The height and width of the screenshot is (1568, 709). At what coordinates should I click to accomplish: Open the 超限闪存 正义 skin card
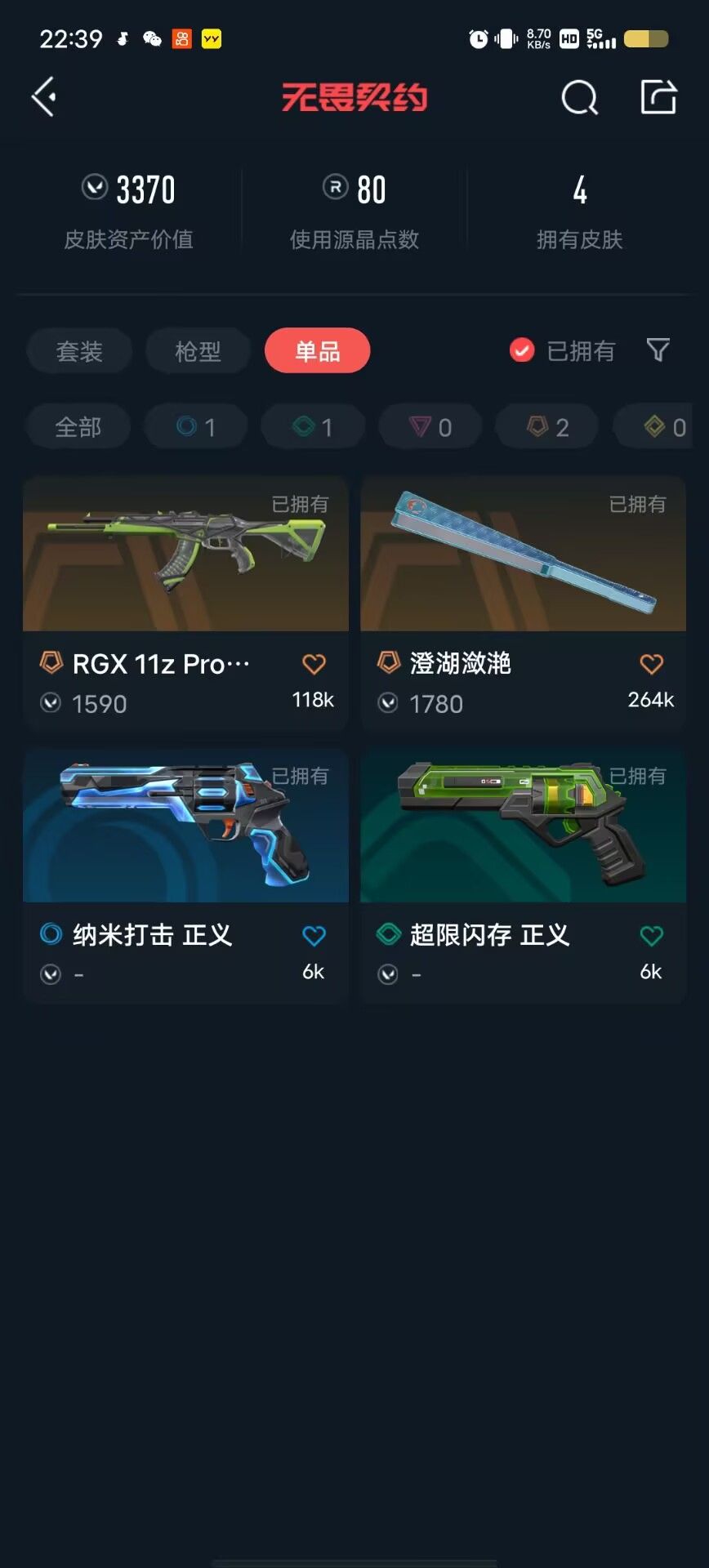click(x=523, y=875)
